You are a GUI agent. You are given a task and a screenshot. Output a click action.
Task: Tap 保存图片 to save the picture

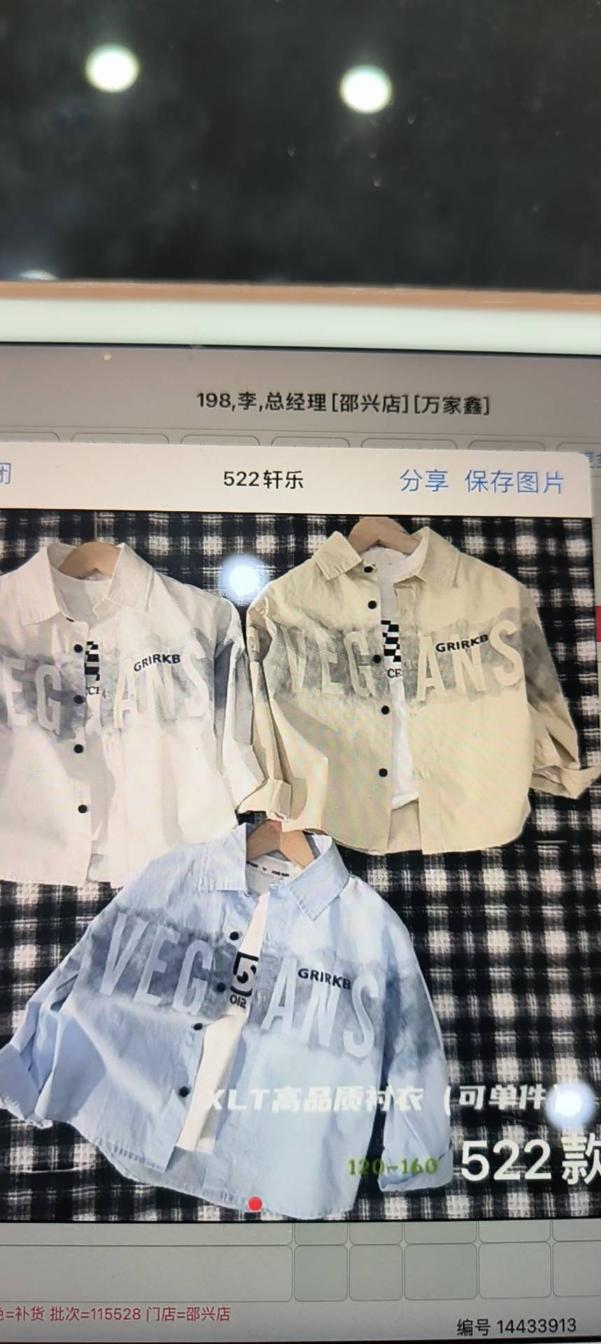click(x=514, y=482)
